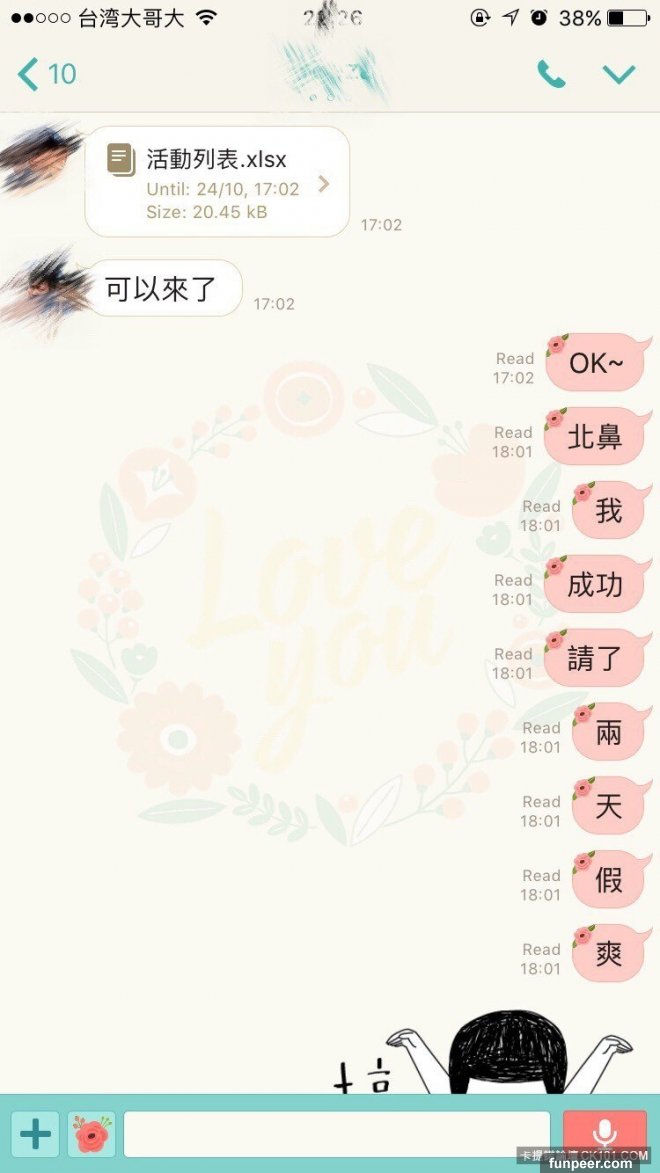Focus the message text input field
The image size is (660, 1173).
pos(336,1134)
